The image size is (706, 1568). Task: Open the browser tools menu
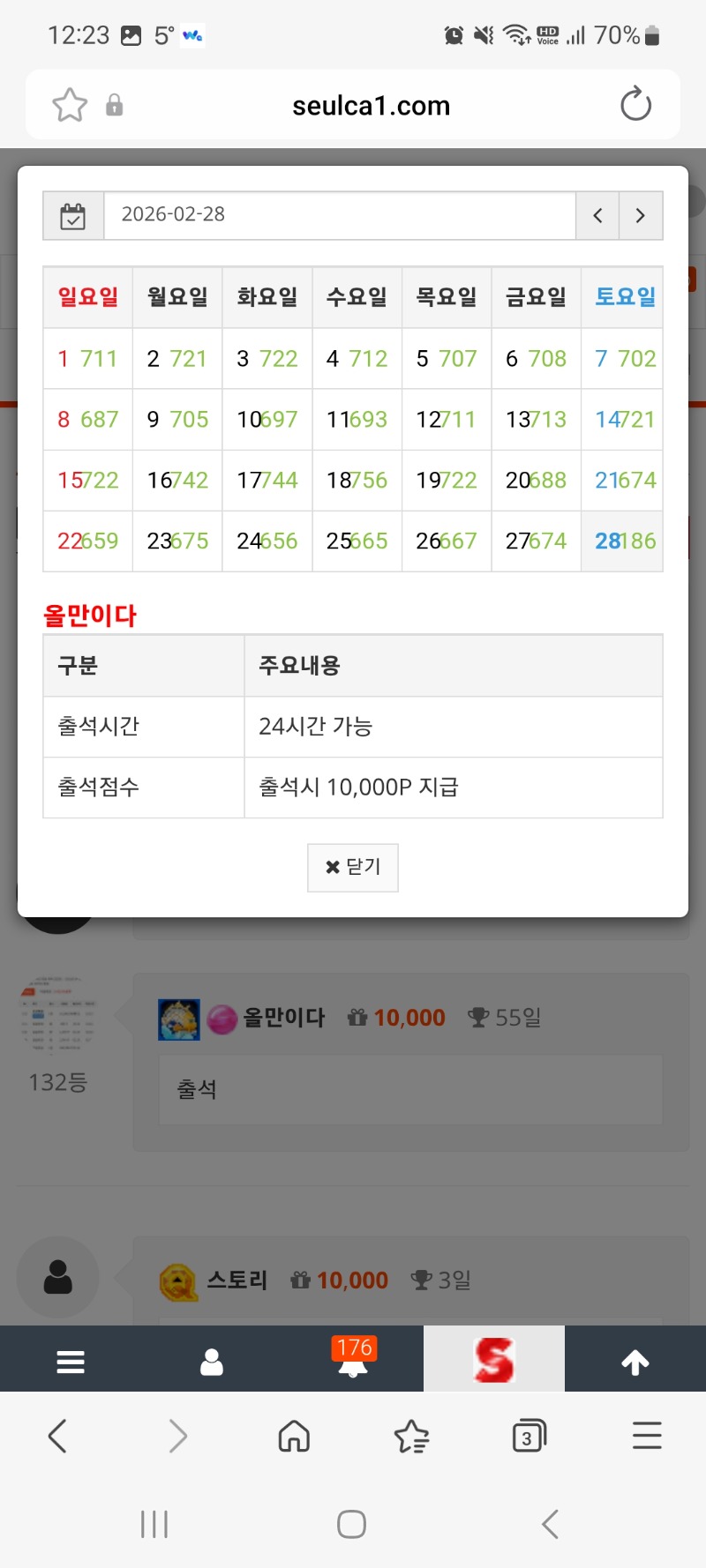[647, 1436]
